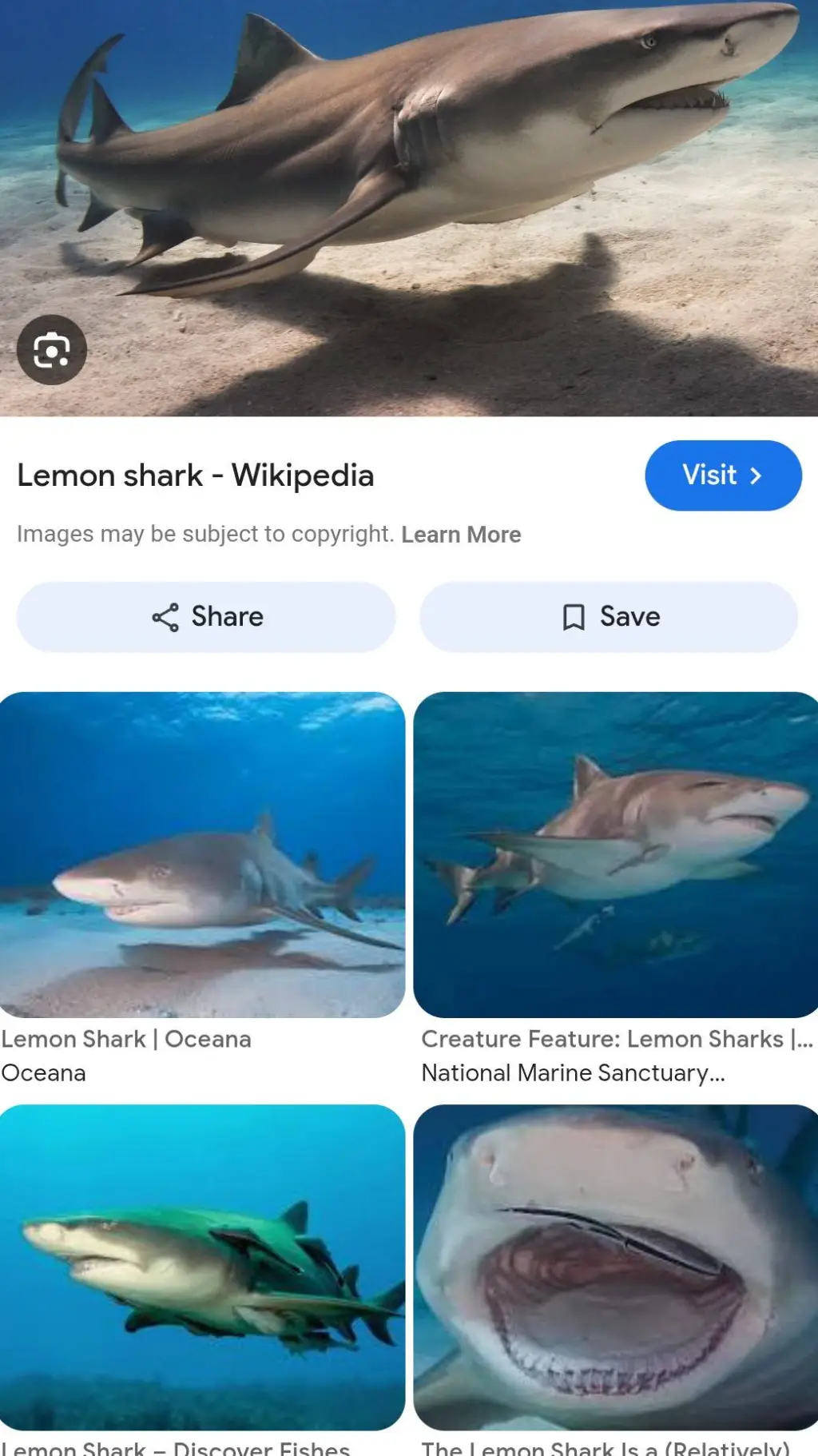Screen dimensions: 818x1456
Task: Click the 'National Marine Sanctuary' source text
Action: pyautogui.click(x=572, y=1072)
